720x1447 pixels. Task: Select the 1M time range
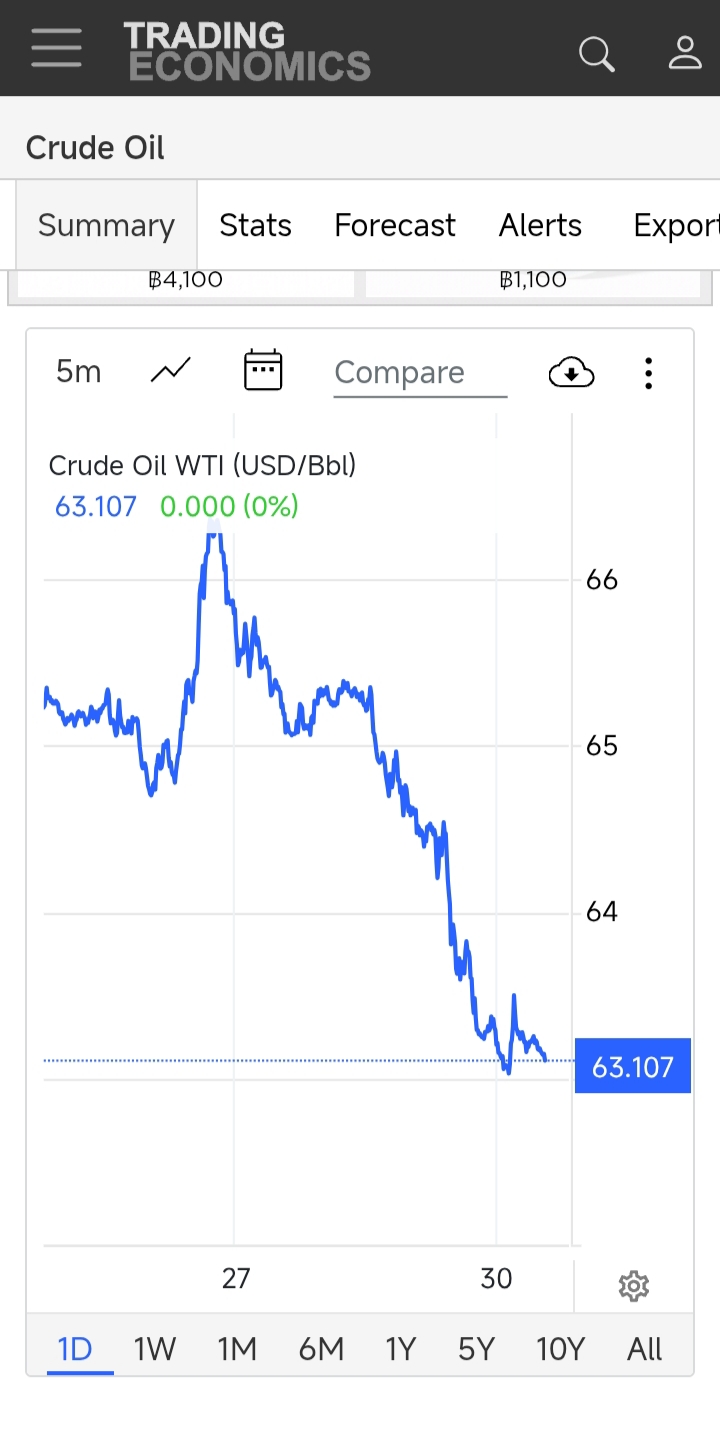[237, 1350]
